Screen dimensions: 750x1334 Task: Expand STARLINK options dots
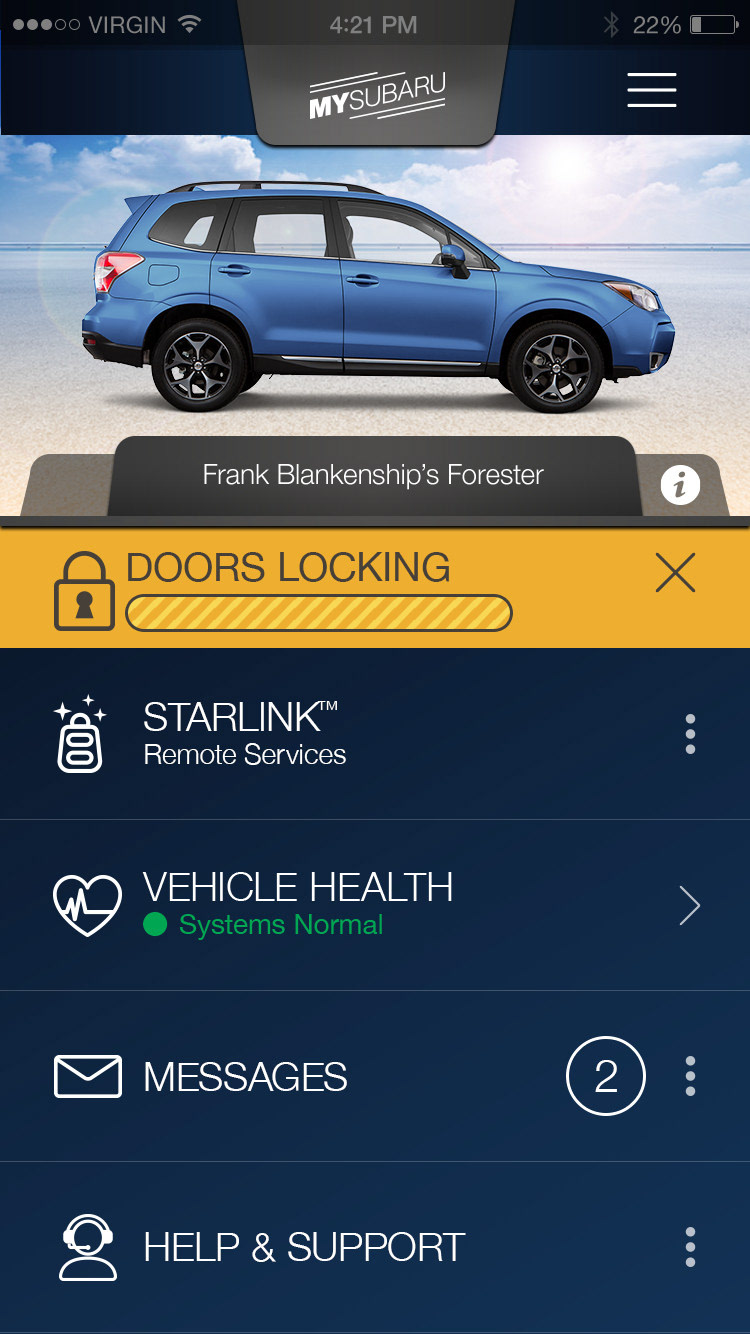coord(690,734)
